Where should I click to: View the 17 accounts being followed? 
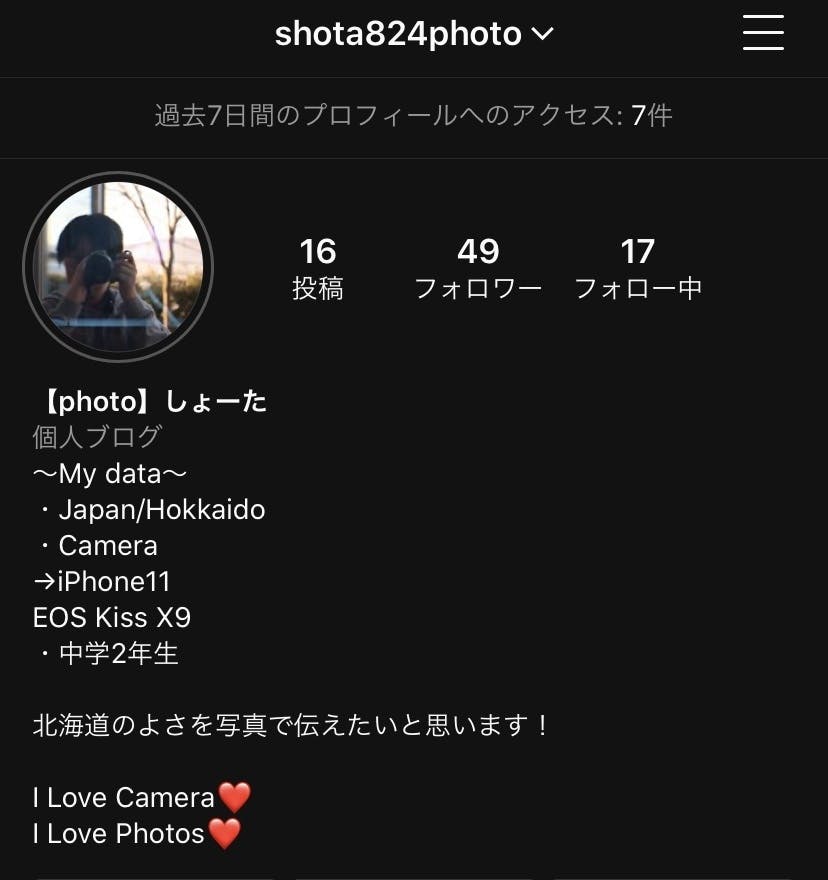638,268
